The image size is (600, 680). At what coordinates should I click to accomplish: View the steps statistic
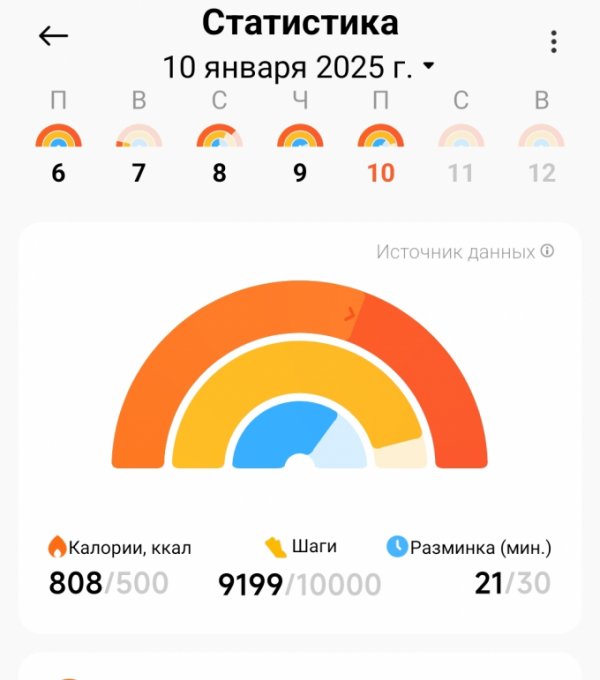click(299, 566)
